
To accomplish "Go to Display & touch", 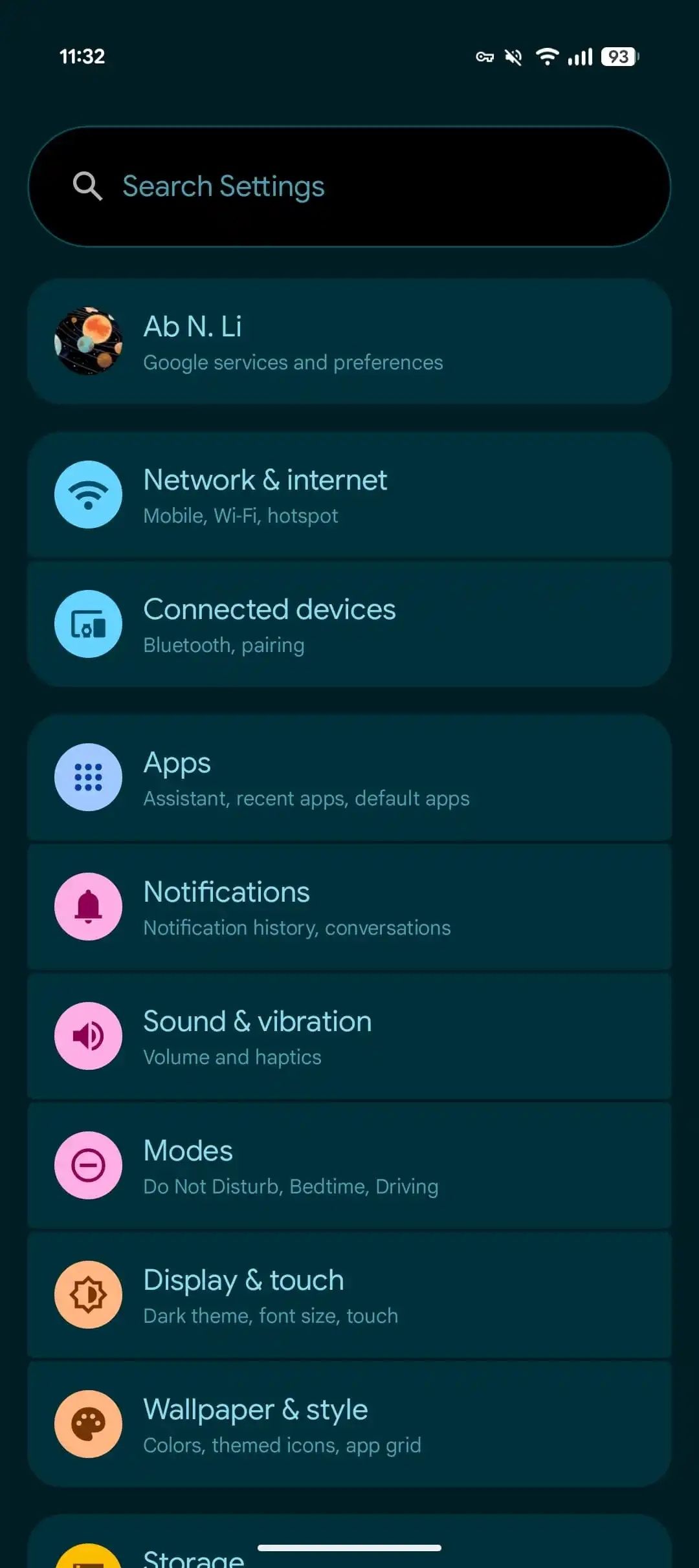I will tap(349, 1295).
